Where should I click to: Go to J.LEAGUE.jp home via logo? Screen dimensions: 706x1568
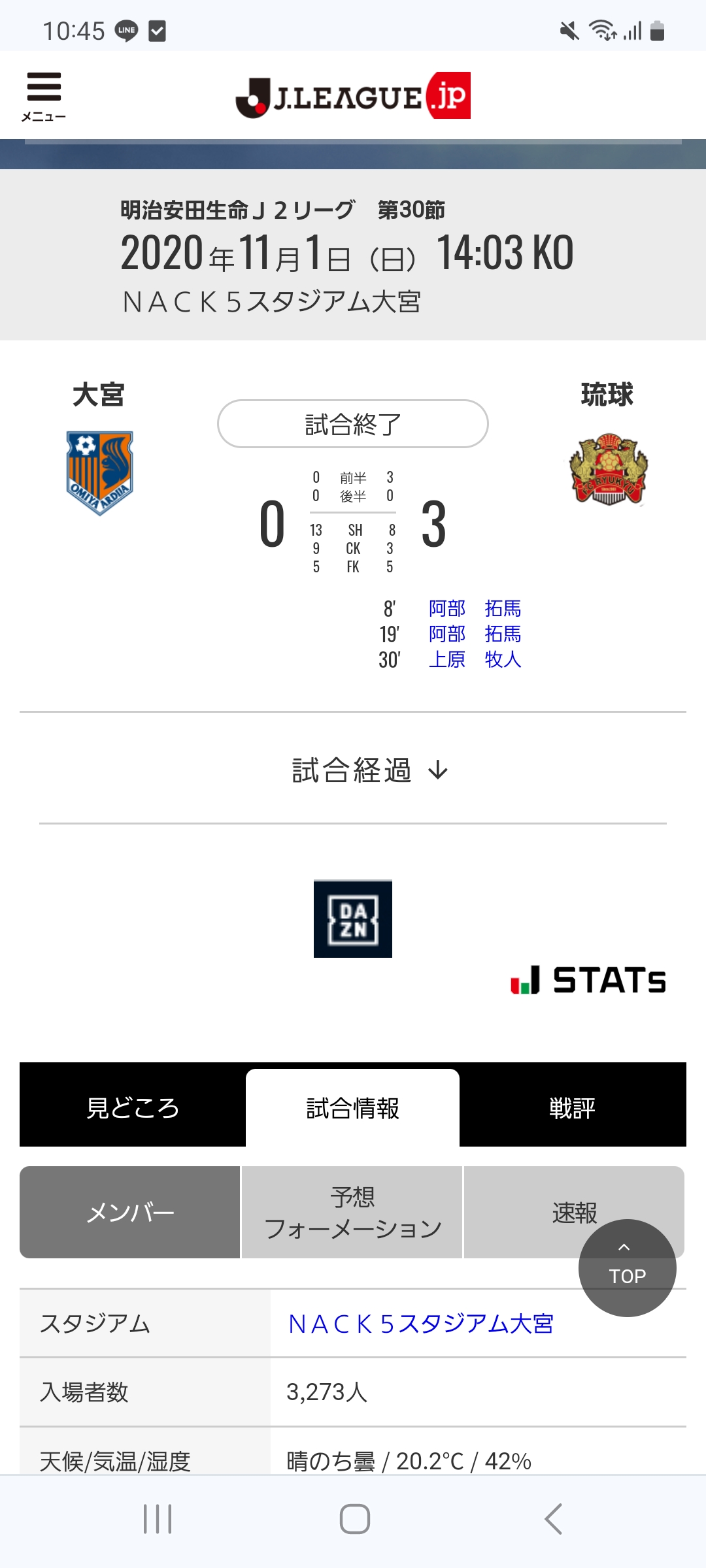point(353,97)
